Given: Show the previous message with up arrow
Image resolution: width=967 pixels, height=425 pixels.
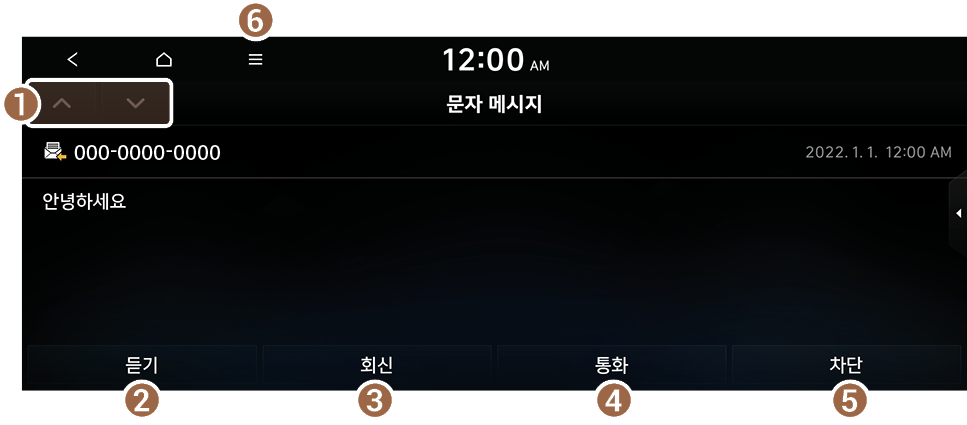Looking at the screenshot, I should tap(62, 103).
